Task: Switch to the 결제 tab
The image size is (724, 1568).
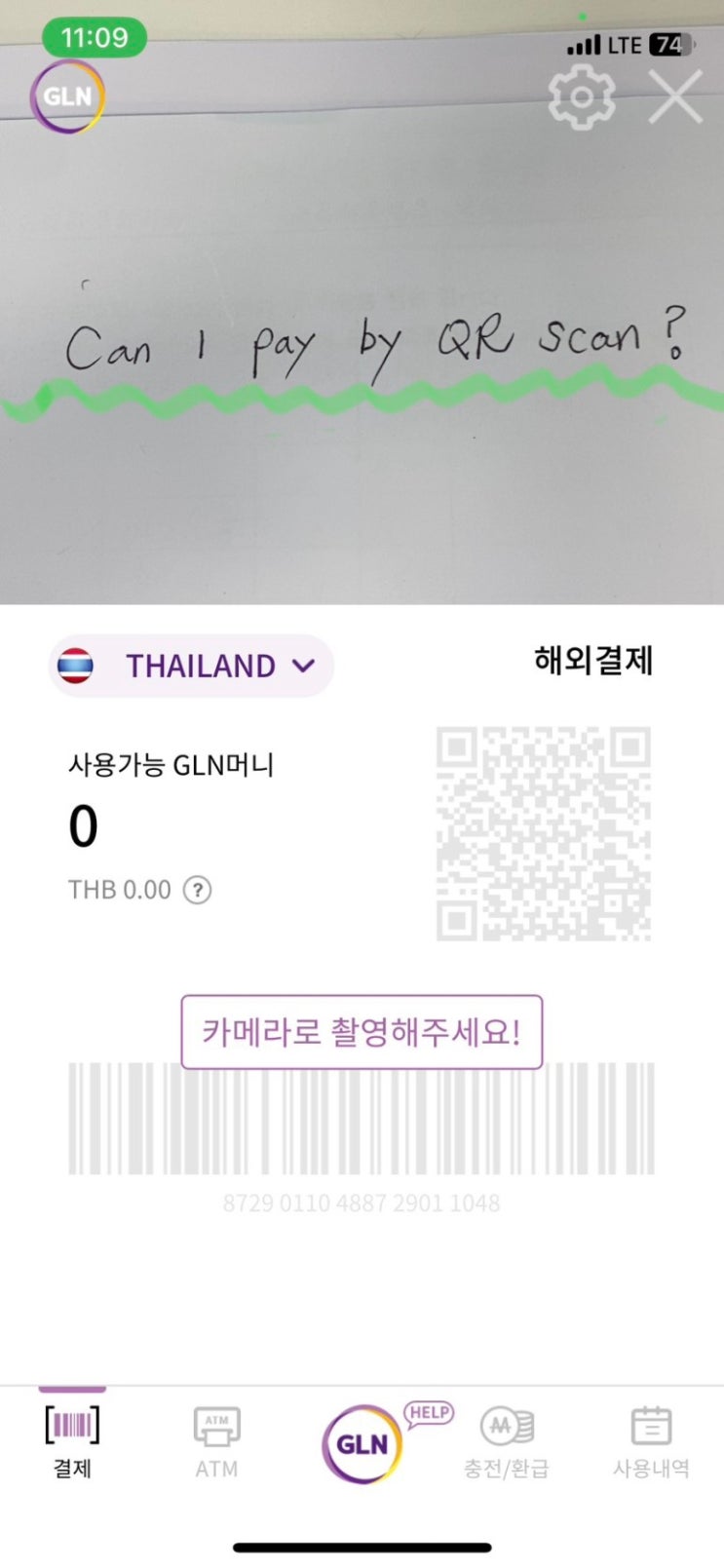Action: click(x=71, y=1442)
